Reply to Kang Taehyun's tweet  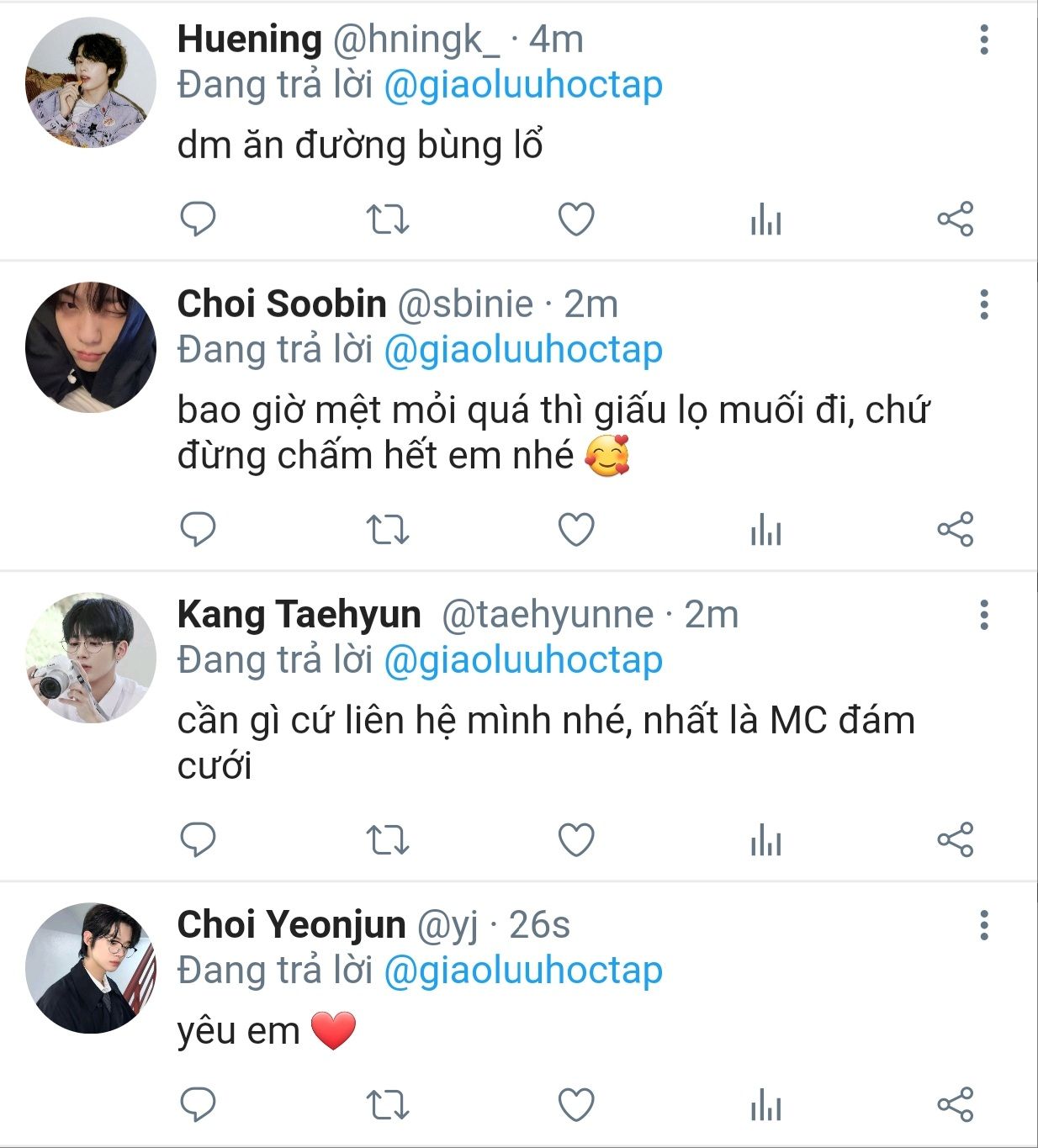point(199,839)
